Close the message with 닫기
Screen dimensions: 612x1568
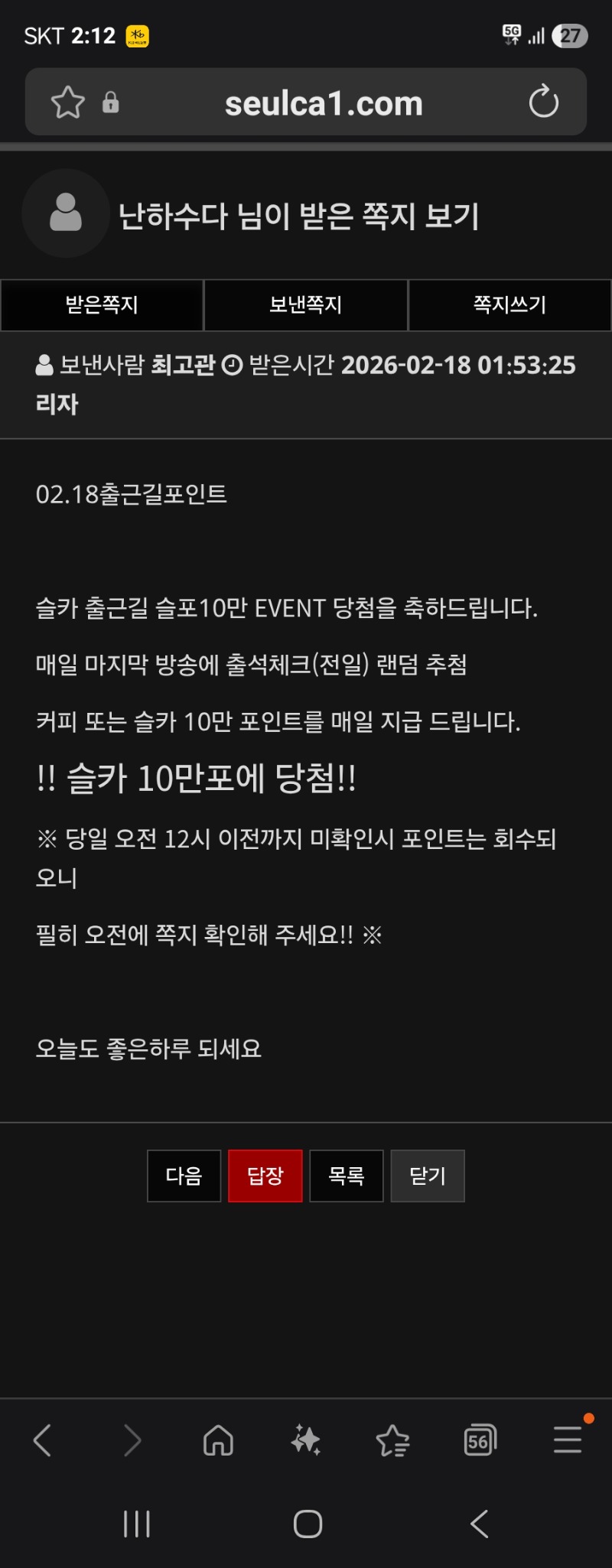coord(428,1176)
